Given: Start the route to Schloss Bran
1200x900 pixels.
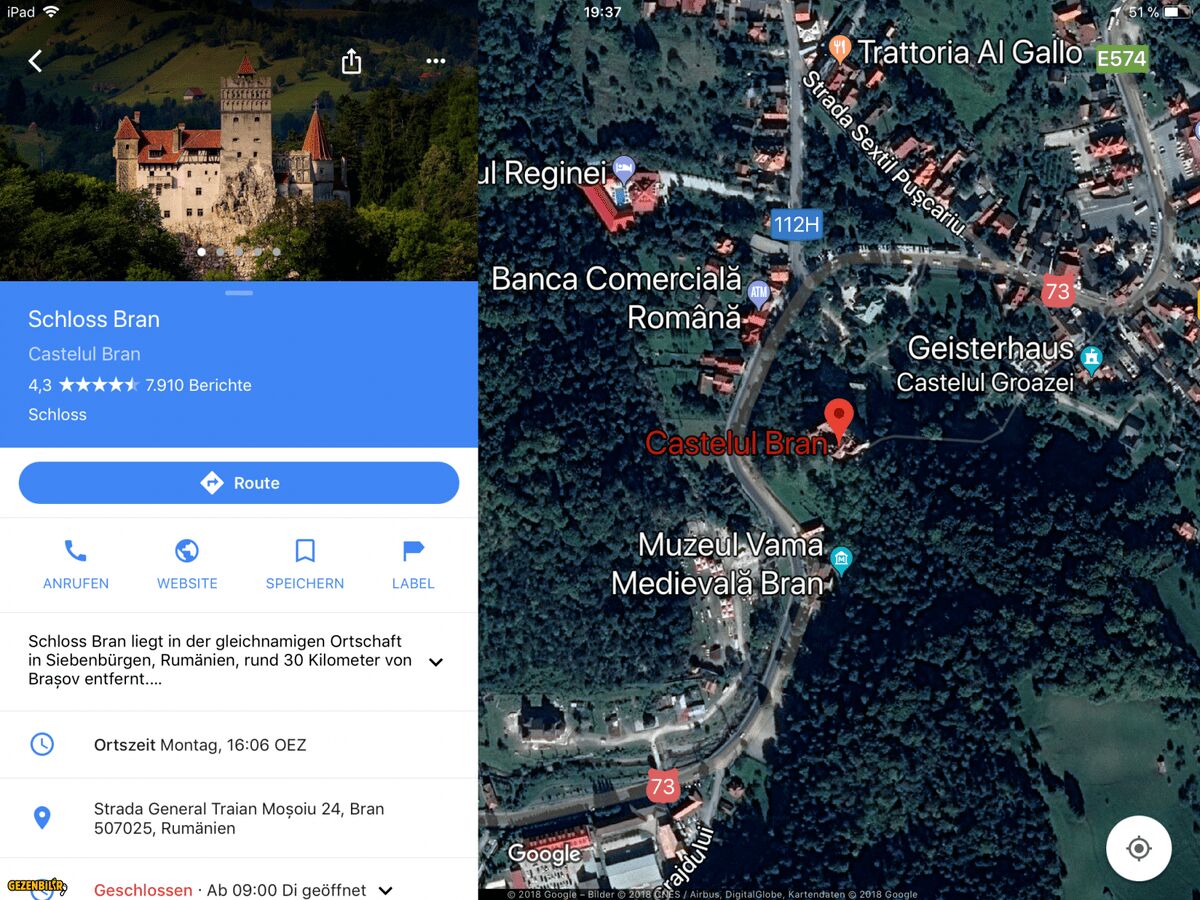Looking at the screenshot, I should tap(239, 483).
